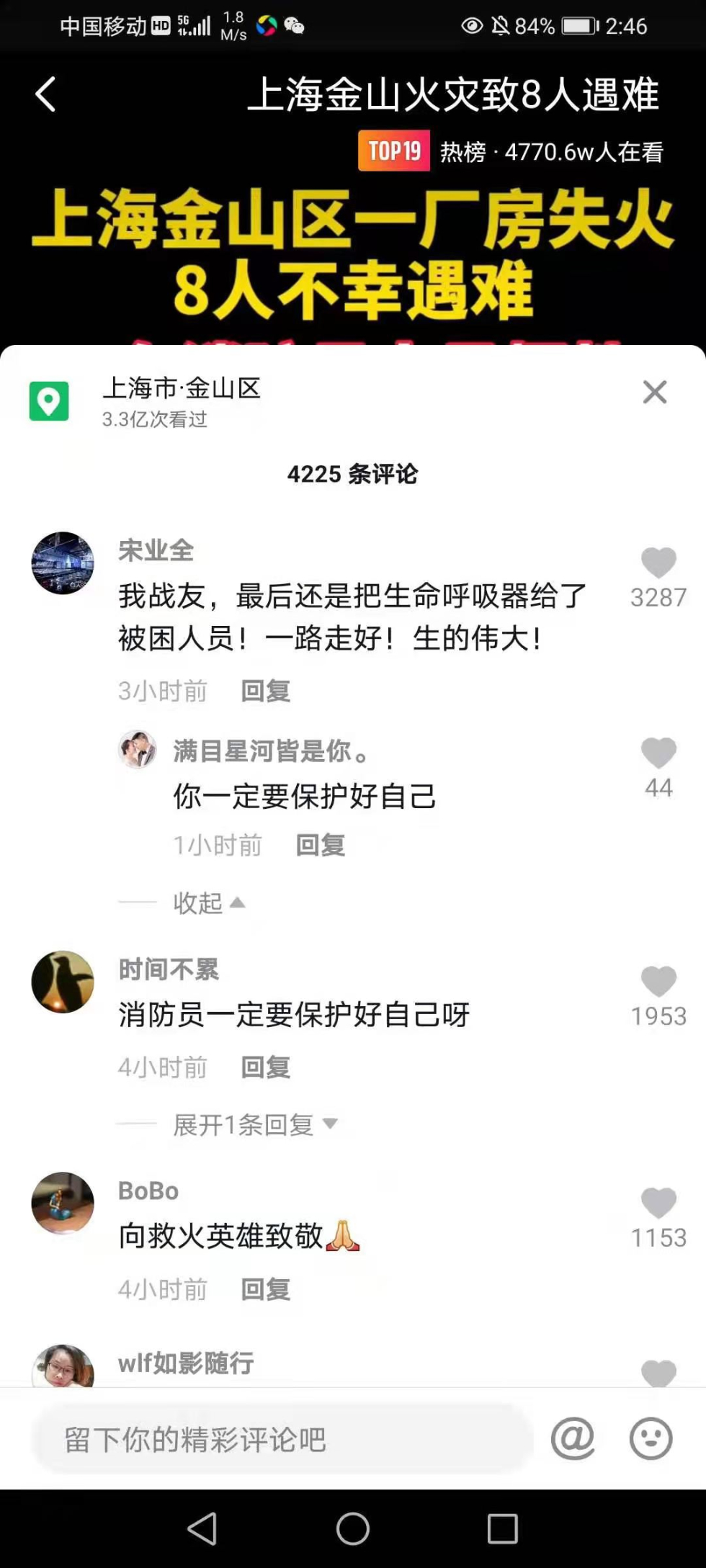This screenshot has height=1568, width=706.
Task: Tap the system home button
Action: [353, 1528]
